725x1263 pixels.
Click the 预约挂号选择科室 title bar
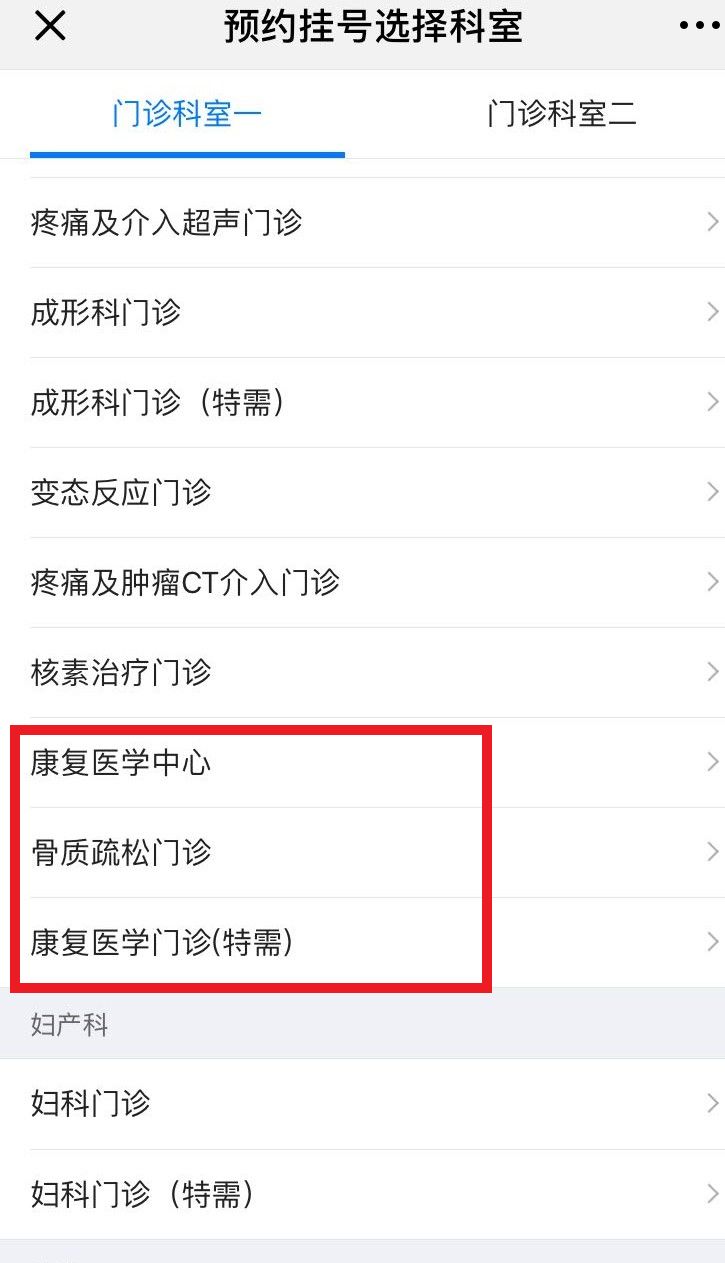click(x=362, y=26)
